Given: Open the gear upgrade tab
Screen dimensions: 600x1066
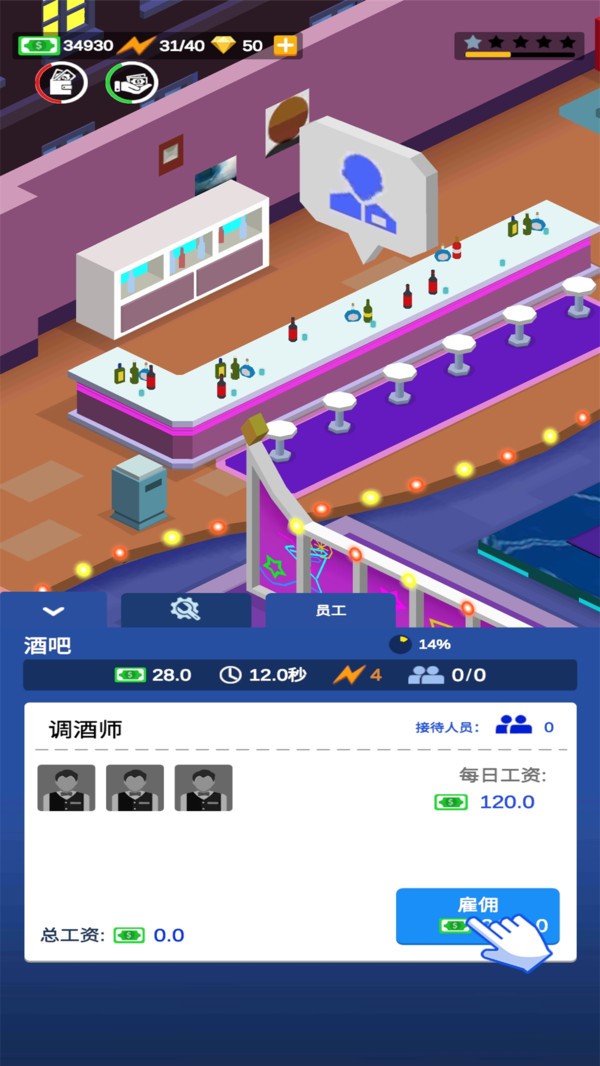Looking at the screenshot, I should click(185, 609).
